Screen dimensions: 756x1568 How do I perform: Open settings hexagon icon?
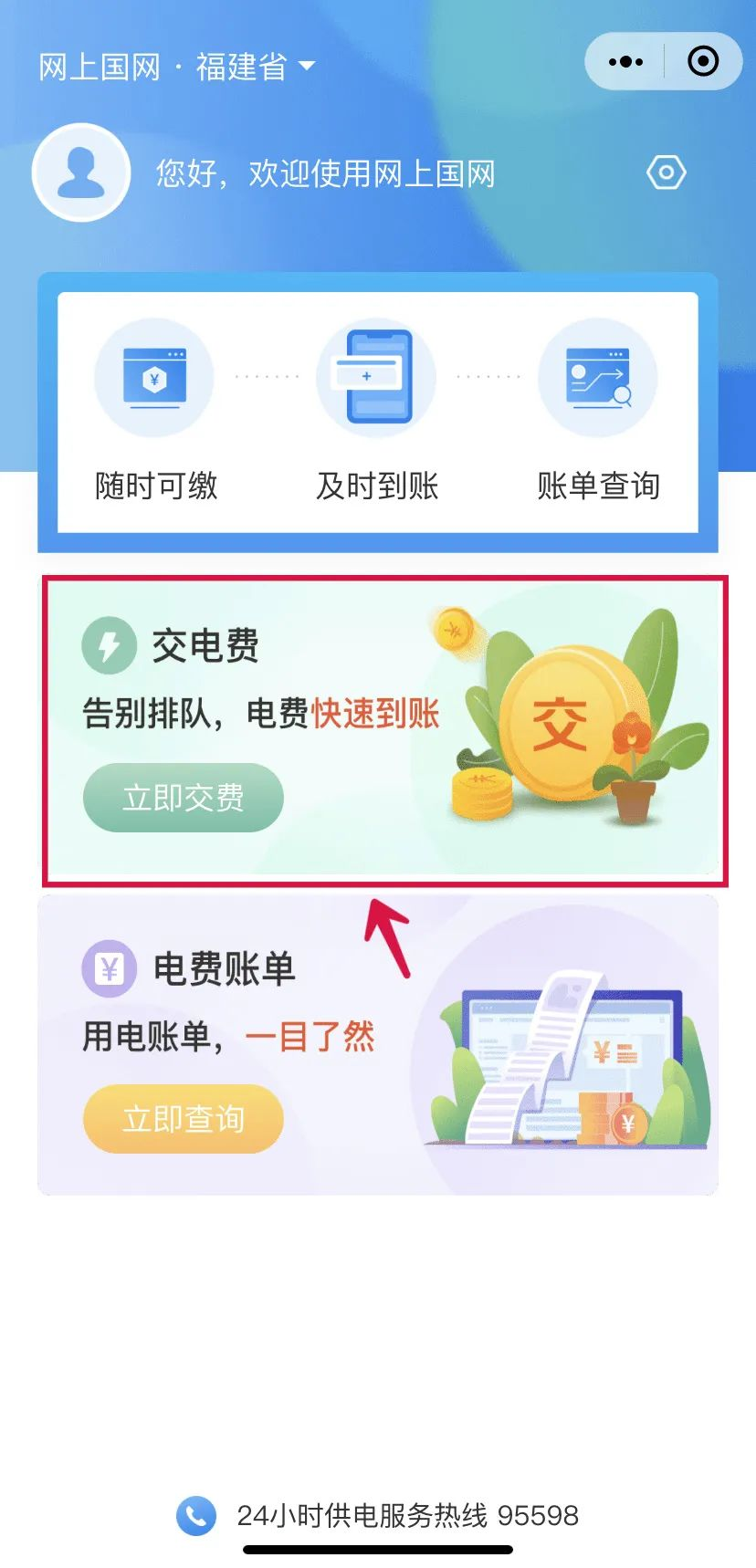click(x=666, y=172)
